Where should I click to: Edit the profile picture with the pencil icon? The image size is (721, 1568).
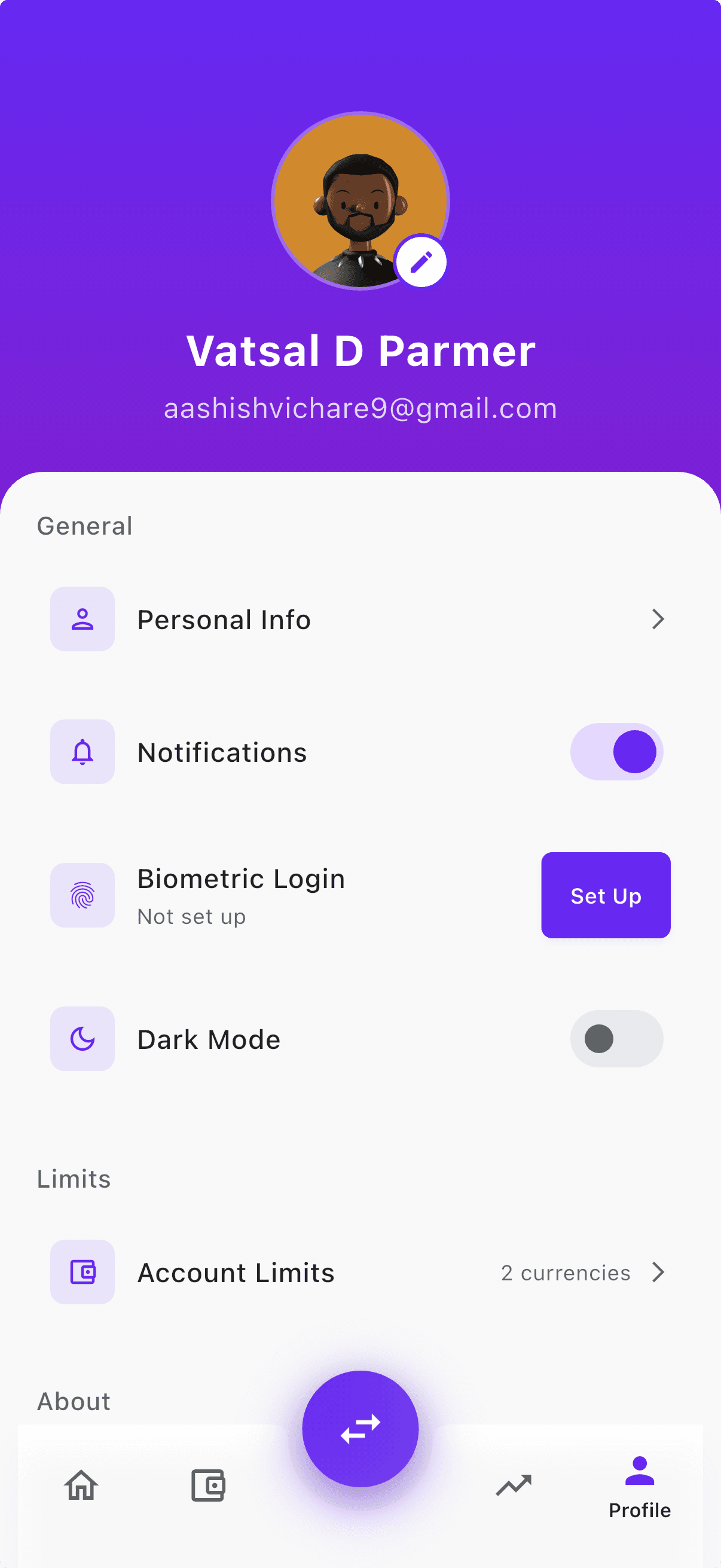click(x=421, y=263)
